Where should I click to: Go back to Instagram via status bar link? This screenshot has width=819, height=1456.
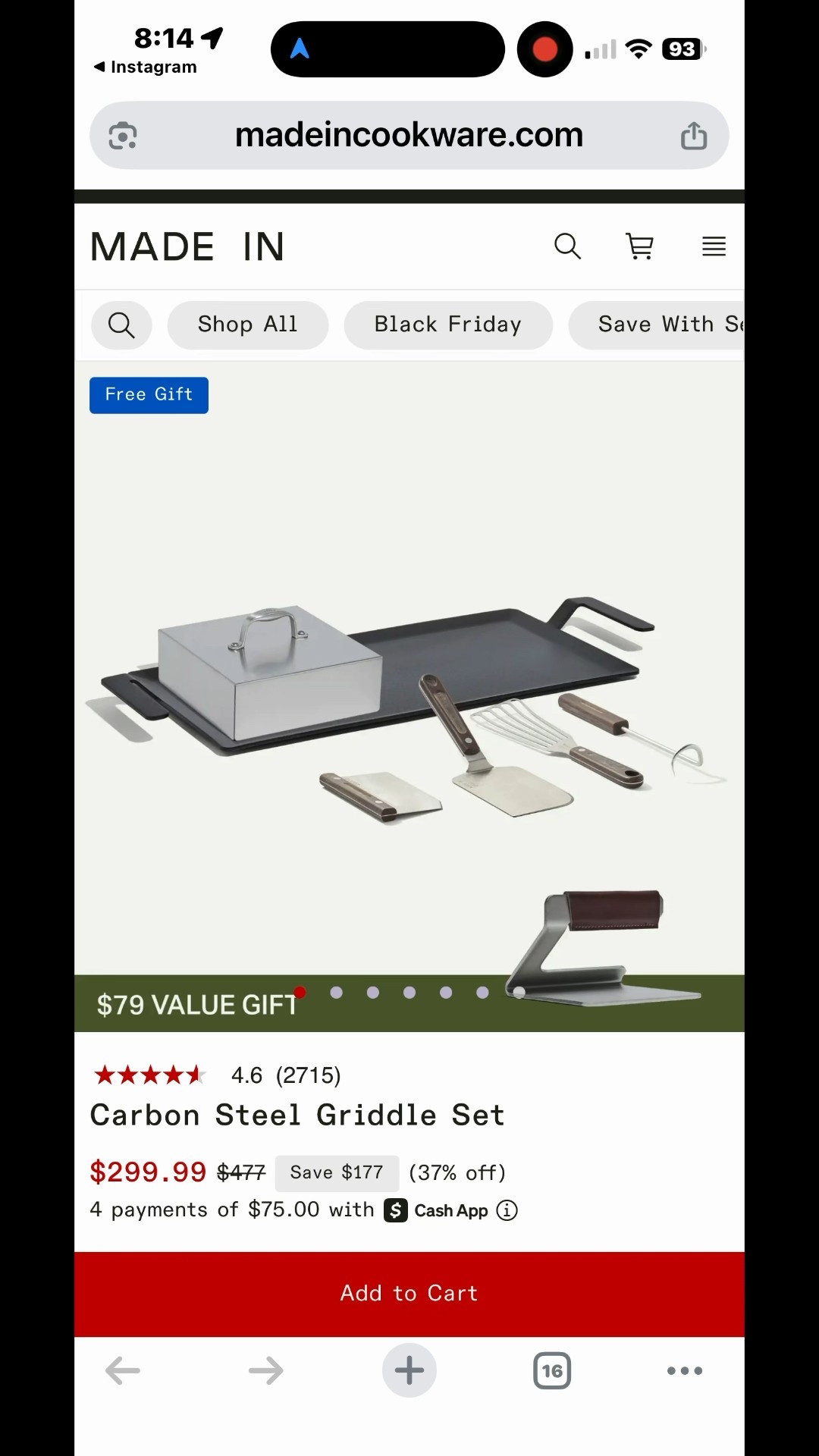pos(146,67)
